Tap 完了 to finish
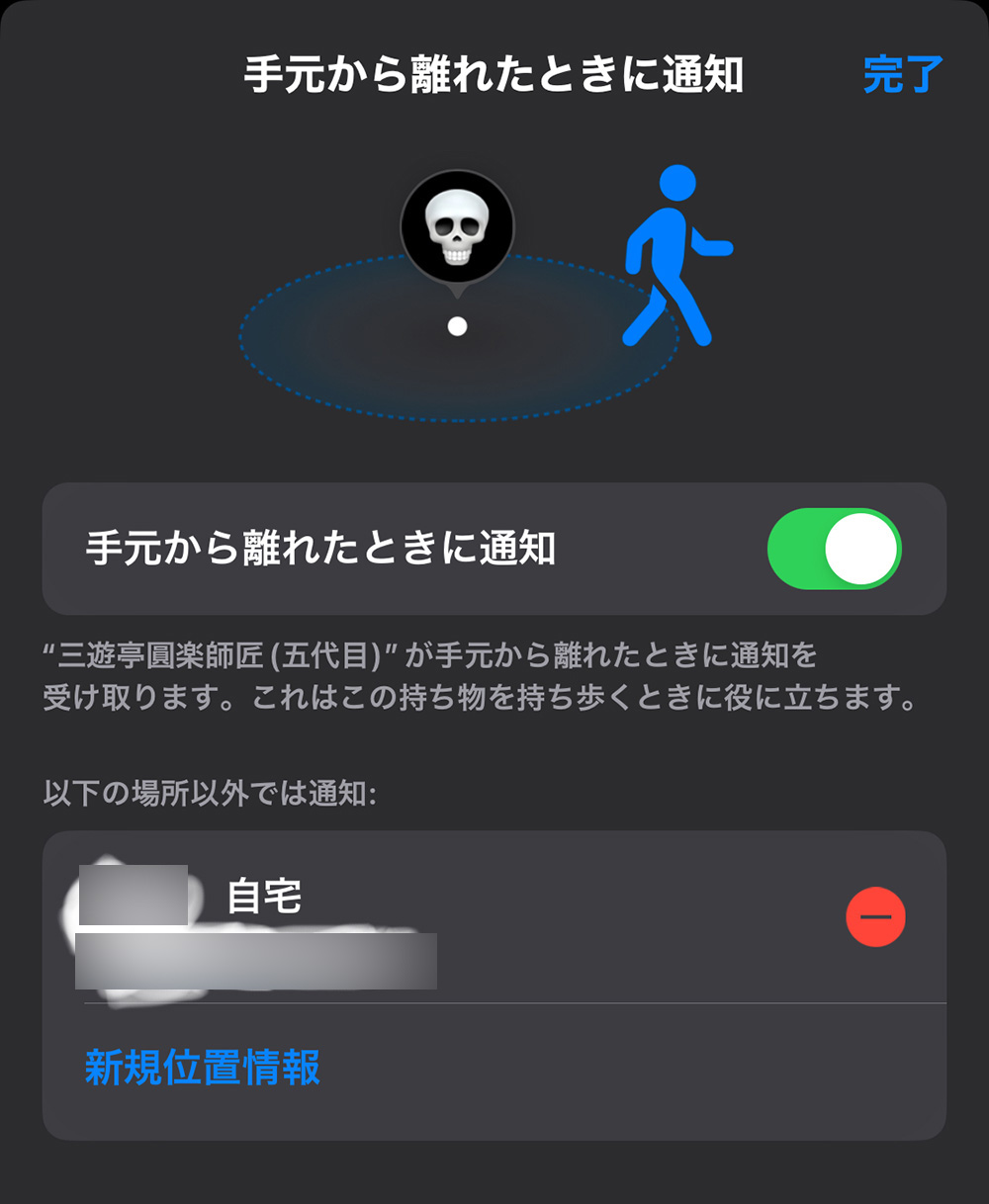The image size is (989, 1204). [x=902, y=75]
